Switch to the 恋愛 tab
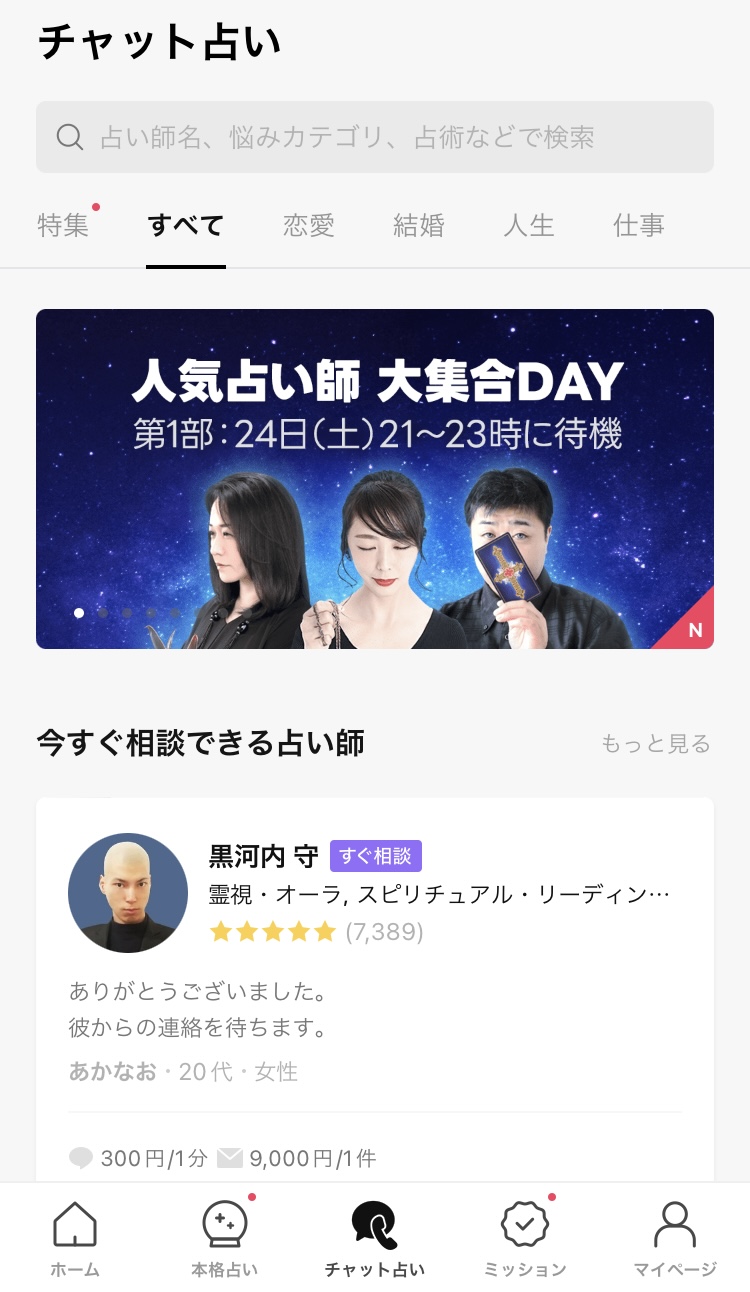The height and width of the screenshot is (1292, 750). (307, 225)
